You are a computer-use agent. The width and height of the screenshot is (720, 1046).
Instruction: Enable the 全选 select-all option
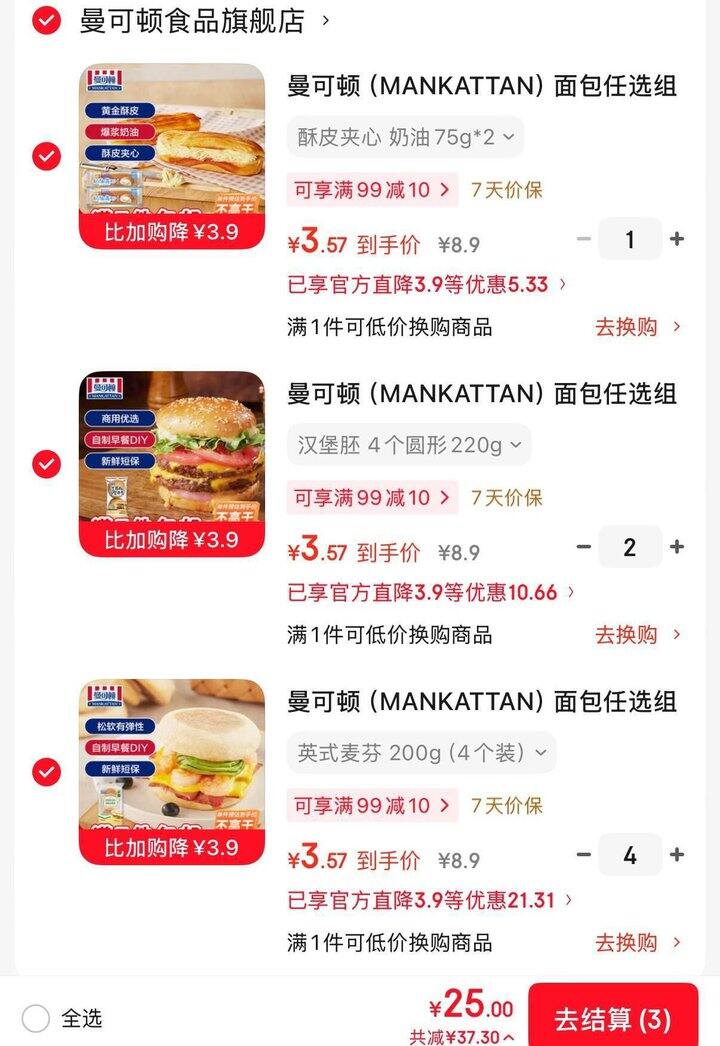(x=37, y=1016)
